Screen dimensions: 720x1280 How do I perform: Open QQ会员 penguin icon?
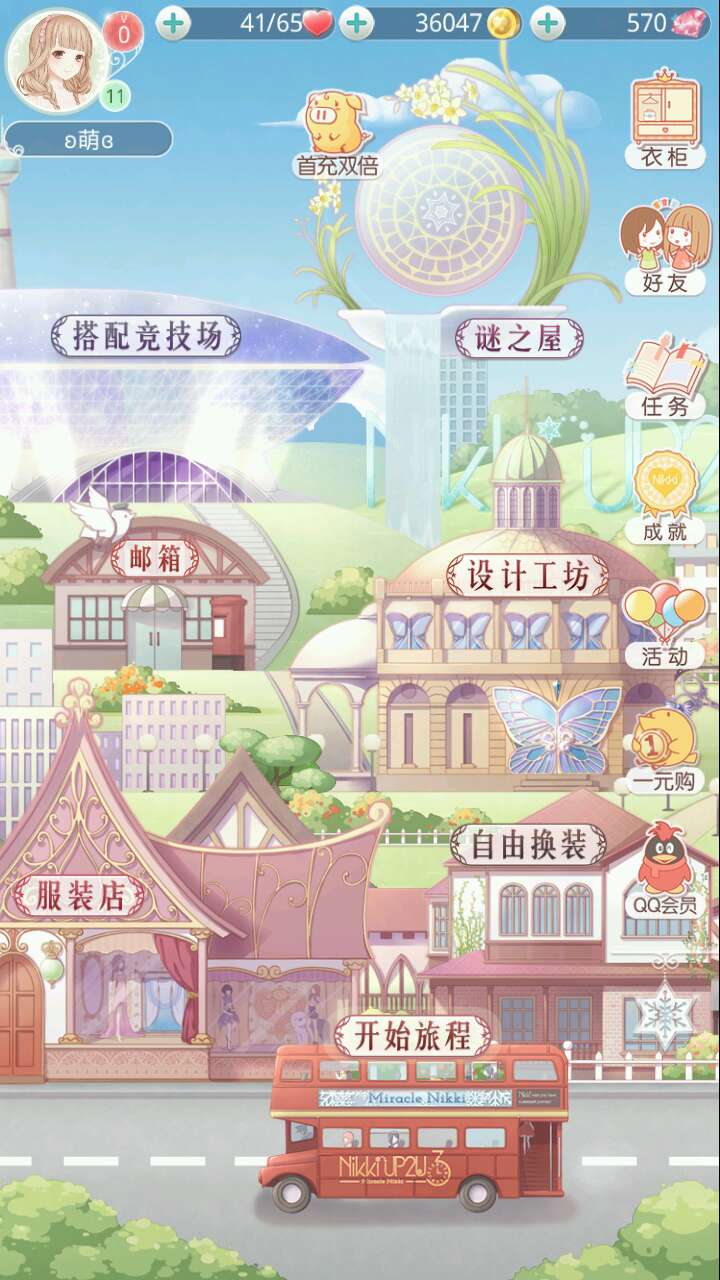pos(665,870)
